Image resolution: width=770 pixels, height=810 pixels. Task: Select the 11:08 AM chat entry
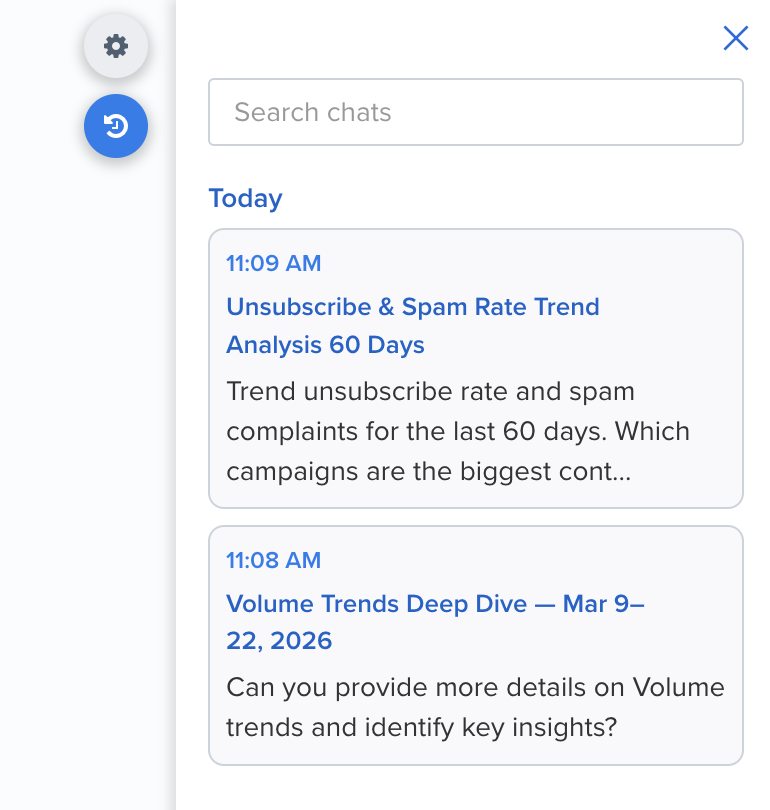click(x=475, y=645)
